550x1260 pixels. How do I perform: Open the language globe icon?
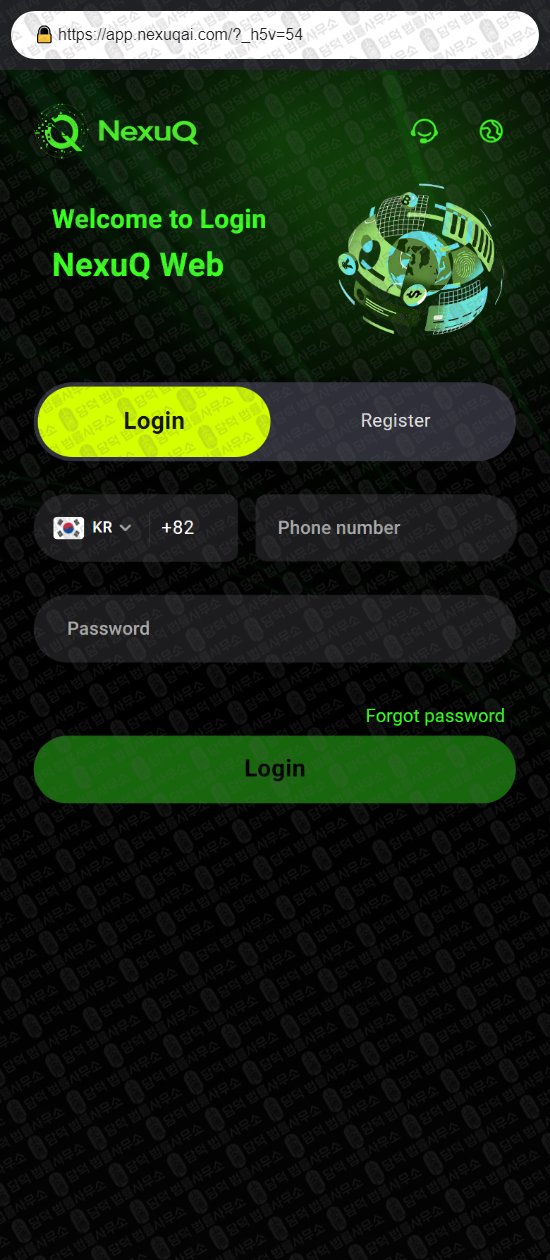click(491, 131)
